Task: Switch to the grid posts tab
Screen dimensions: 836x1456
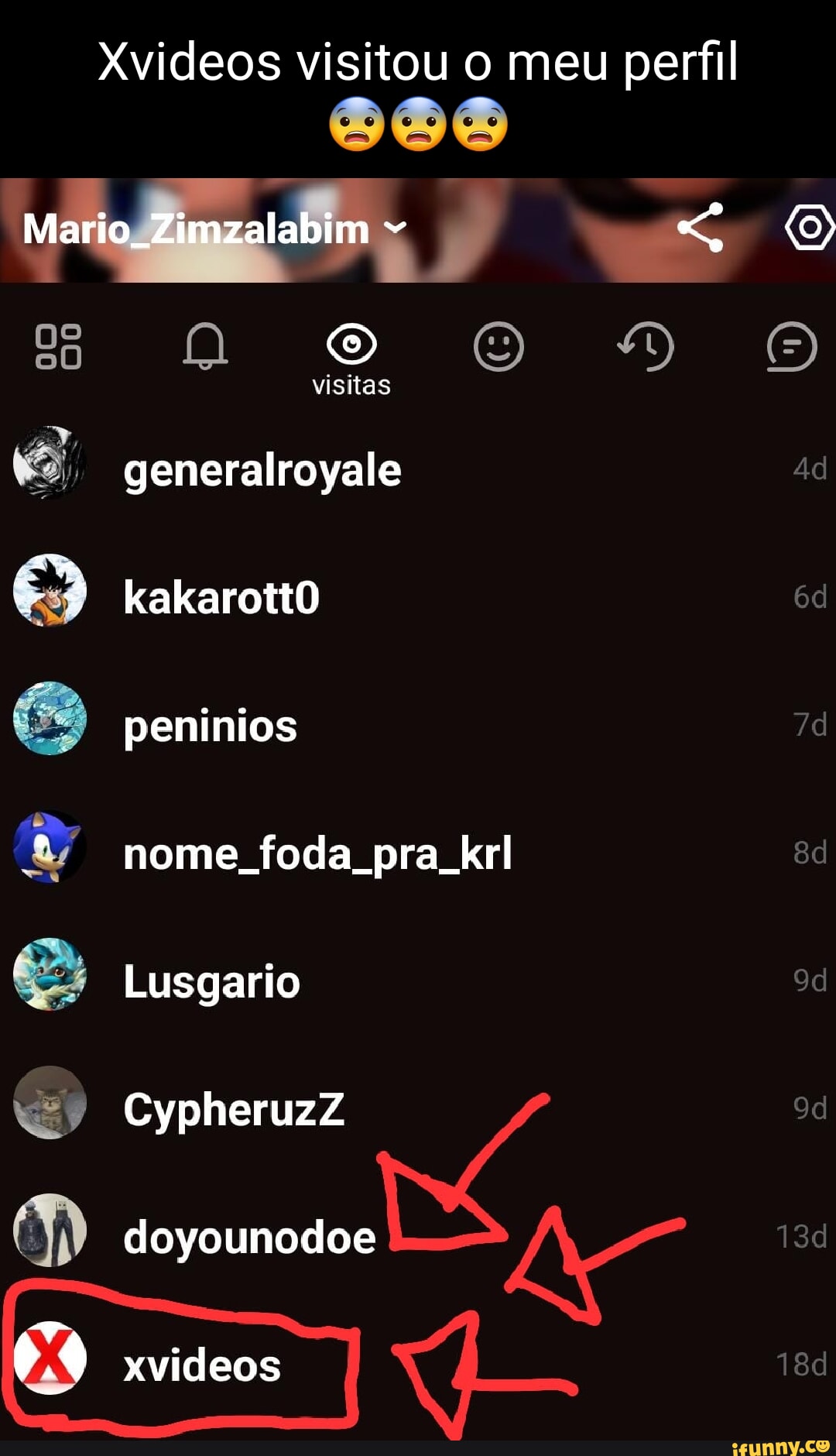Action: point(58,346)
